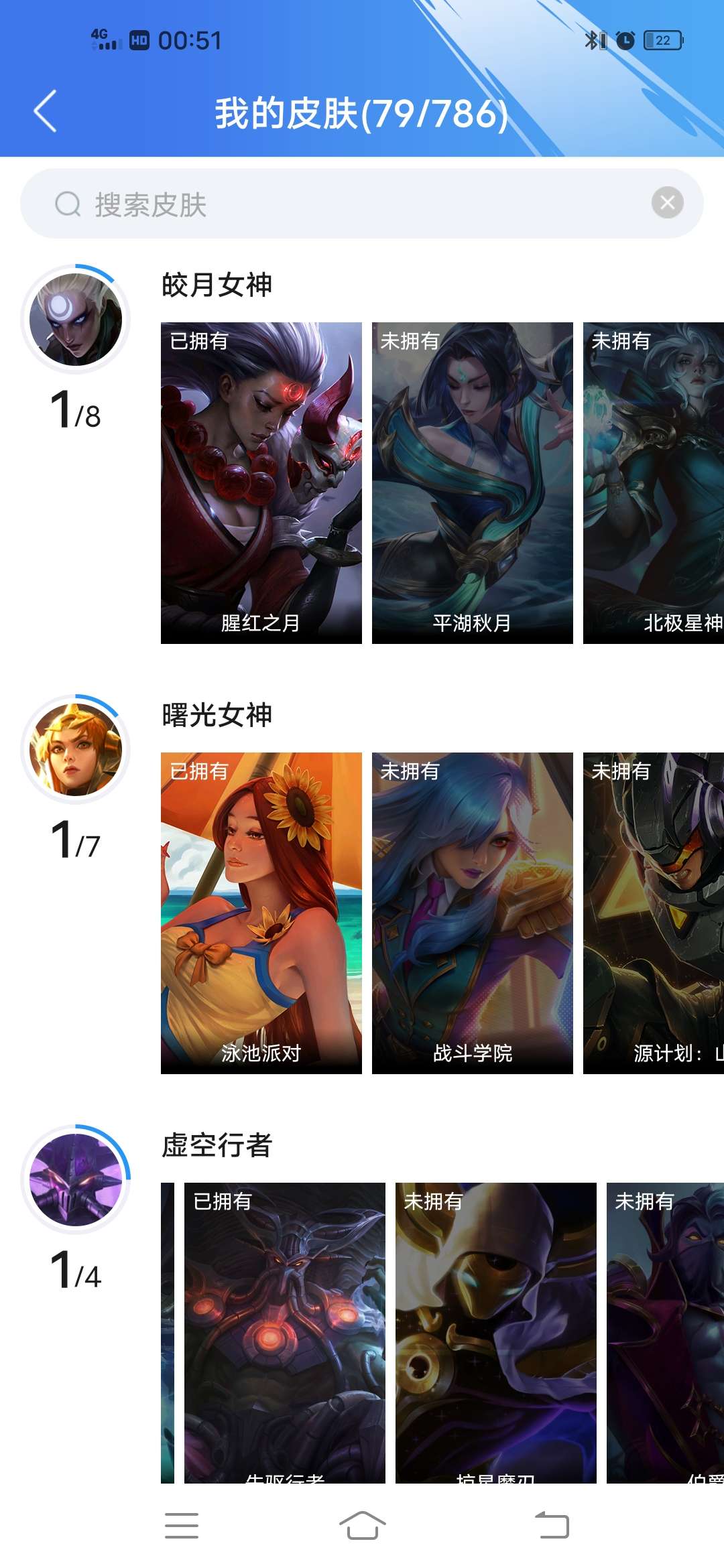
Task: Open the owned 虚空行者 skin card
Action: [x=285, y=1333]
